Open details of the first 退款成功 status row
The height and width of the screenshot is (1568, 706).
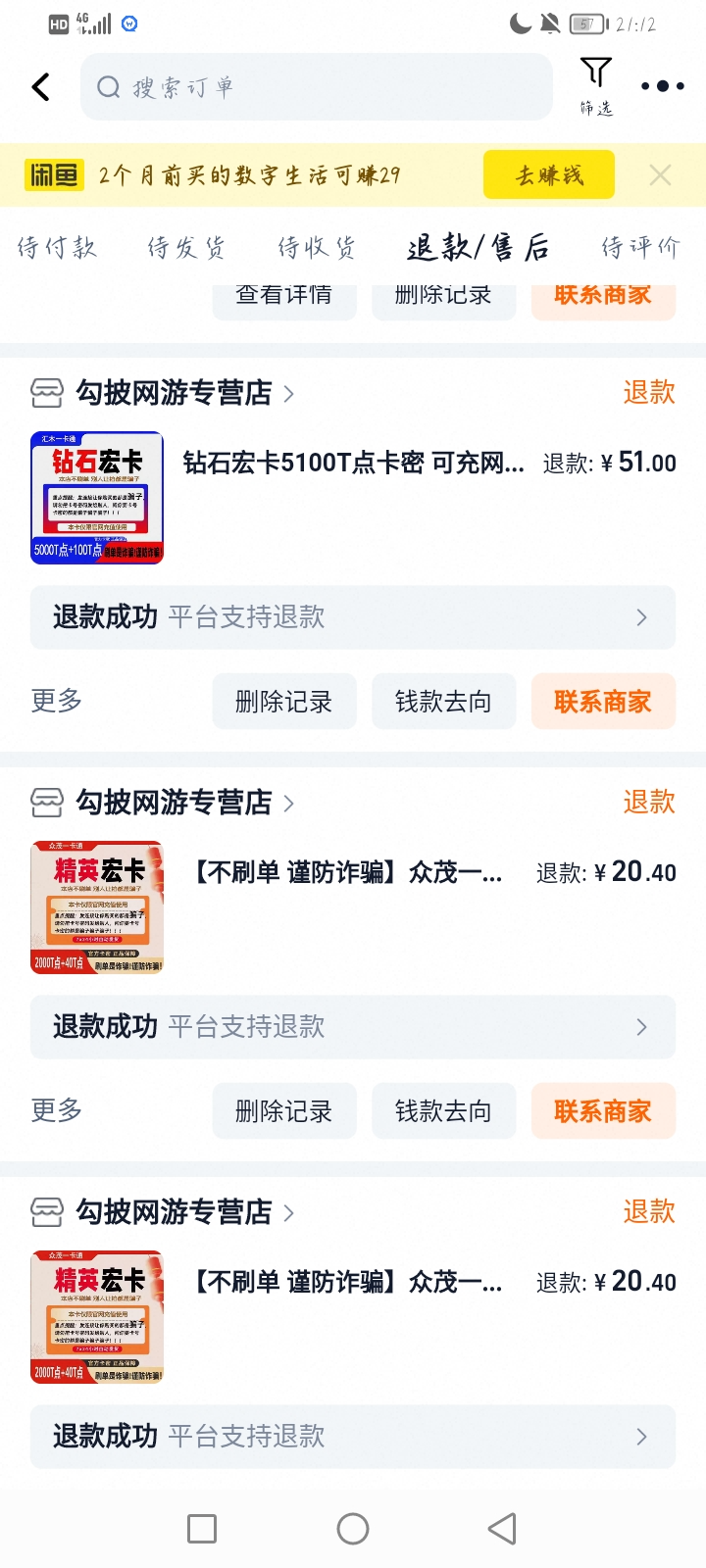(353, 617)
